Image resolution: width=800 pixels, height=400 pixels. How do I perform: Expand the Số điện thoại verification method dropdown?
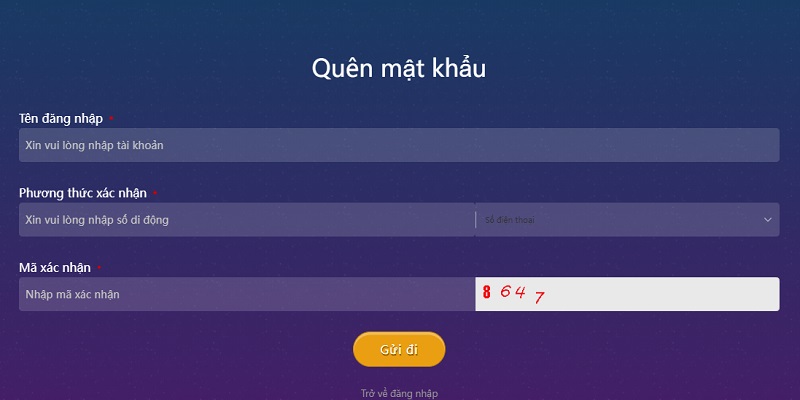click(x=627, y=219)
